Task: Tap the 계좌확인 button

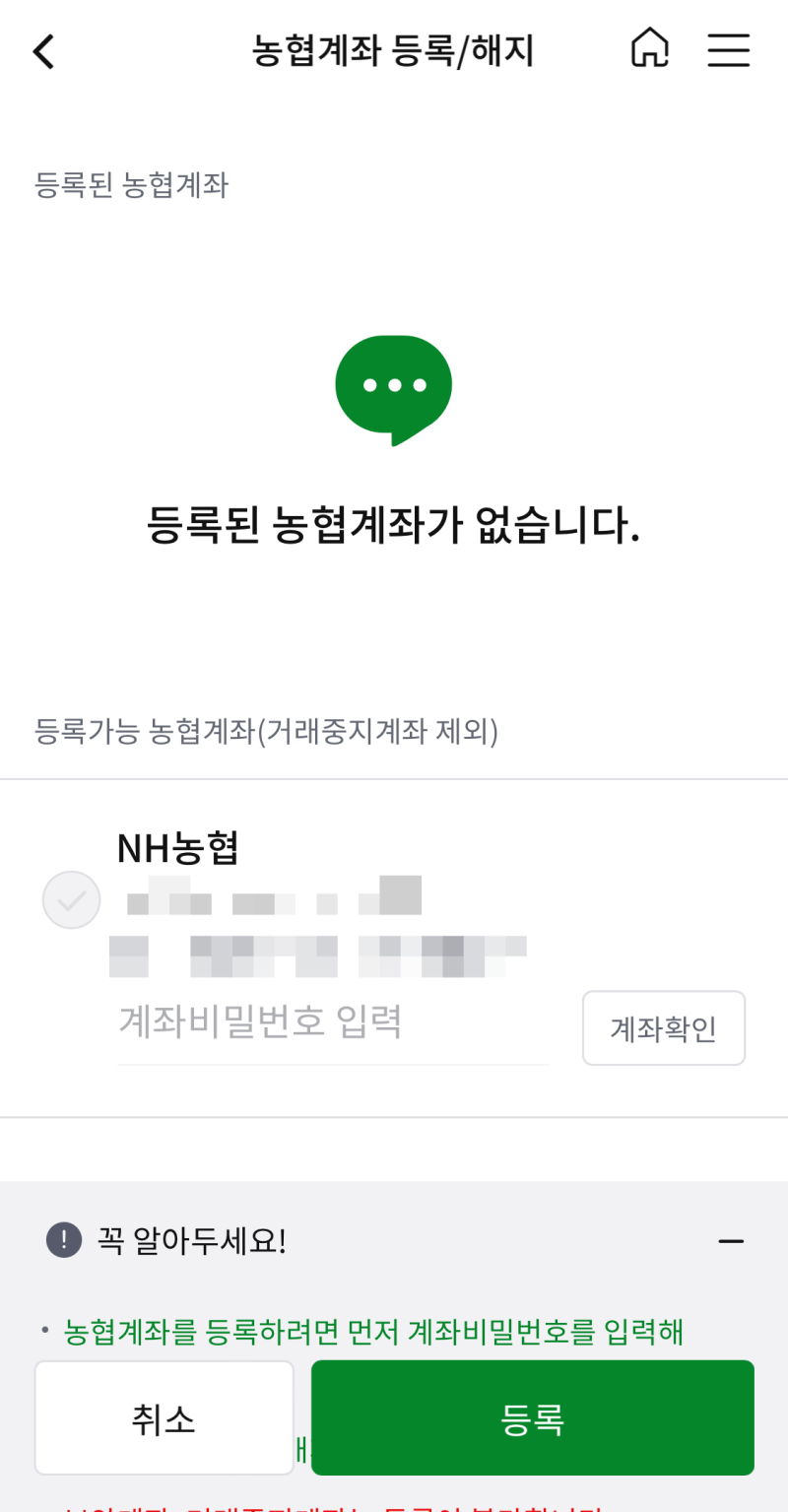Action: click(x=664, y=1028)
